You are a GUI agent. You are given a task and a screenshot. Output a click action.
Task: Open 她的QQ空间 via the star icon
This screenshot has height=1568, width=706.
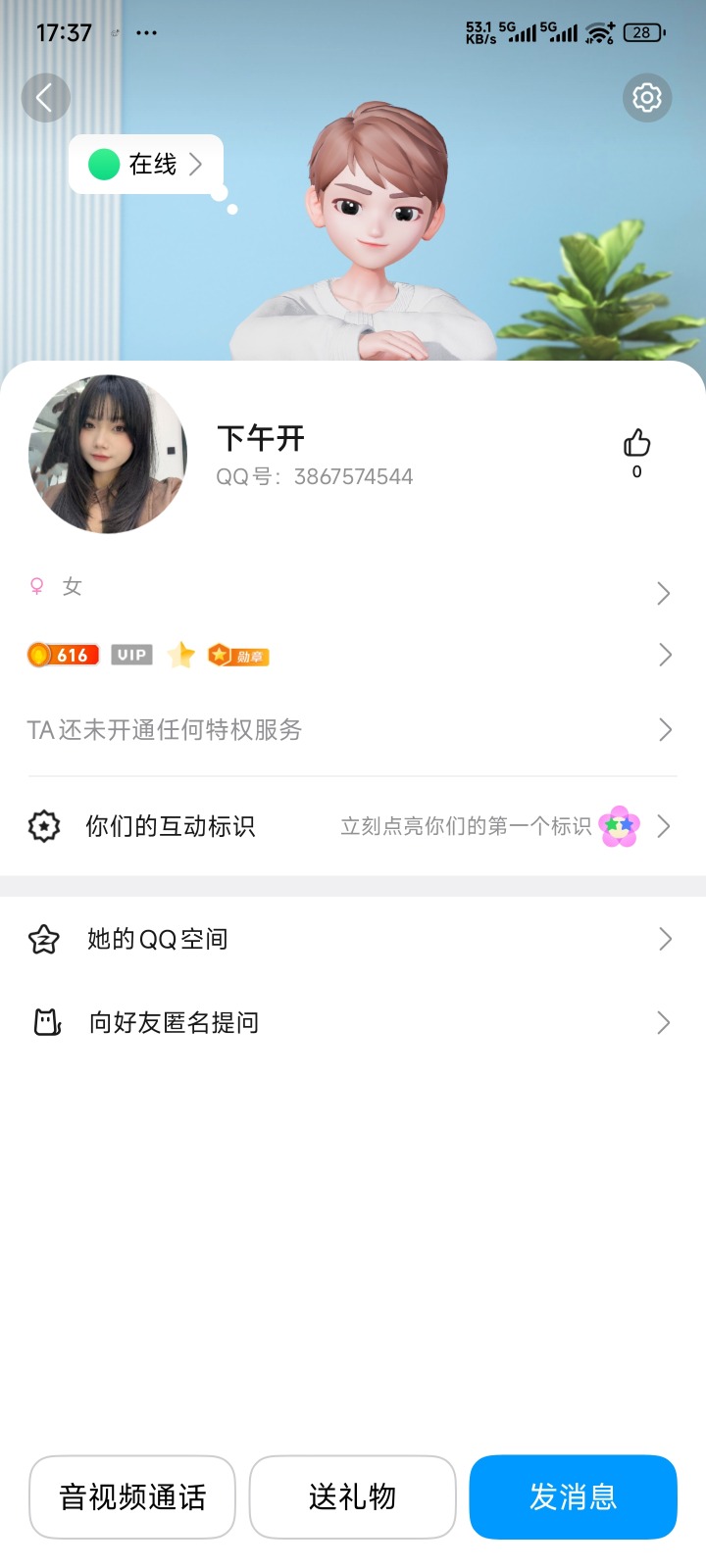pyautogui.click(x=44, y=938)
